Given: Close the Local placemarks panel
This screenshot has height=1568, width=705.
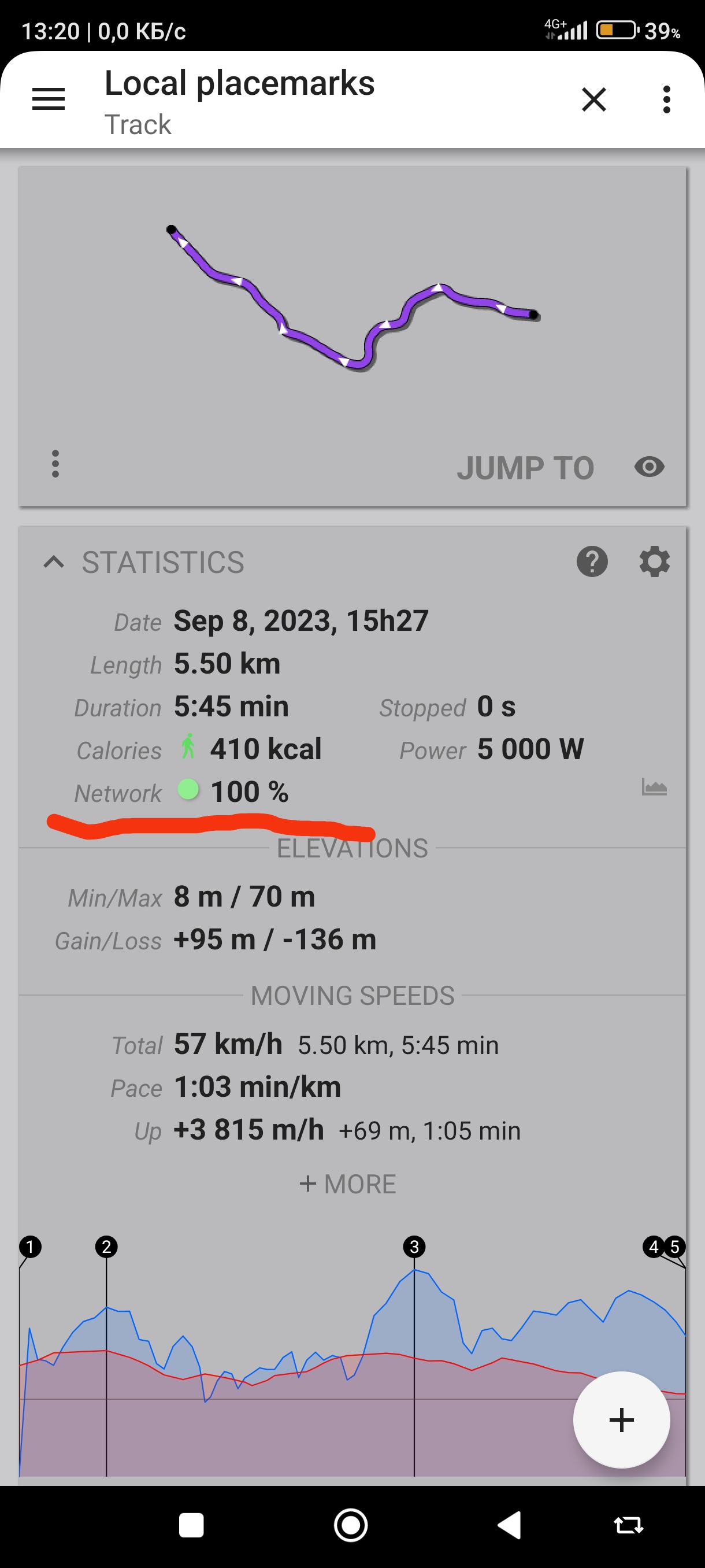Looking at the screenshot, I should point(593,99).
